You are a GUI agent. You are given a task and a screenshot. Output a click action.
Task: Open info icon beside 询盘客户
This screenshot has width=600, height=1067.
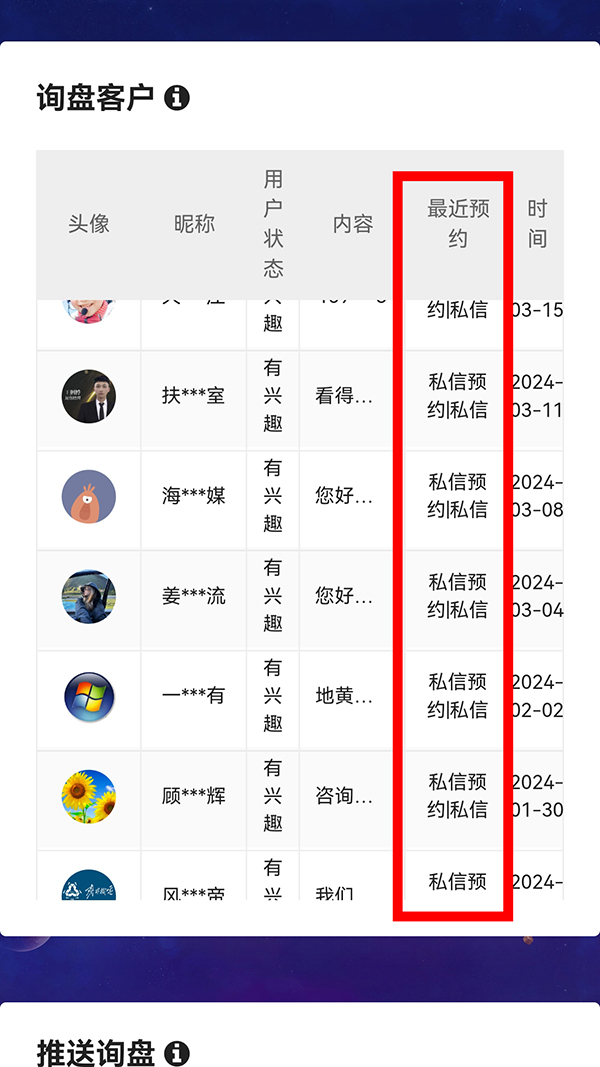(177, 98)
